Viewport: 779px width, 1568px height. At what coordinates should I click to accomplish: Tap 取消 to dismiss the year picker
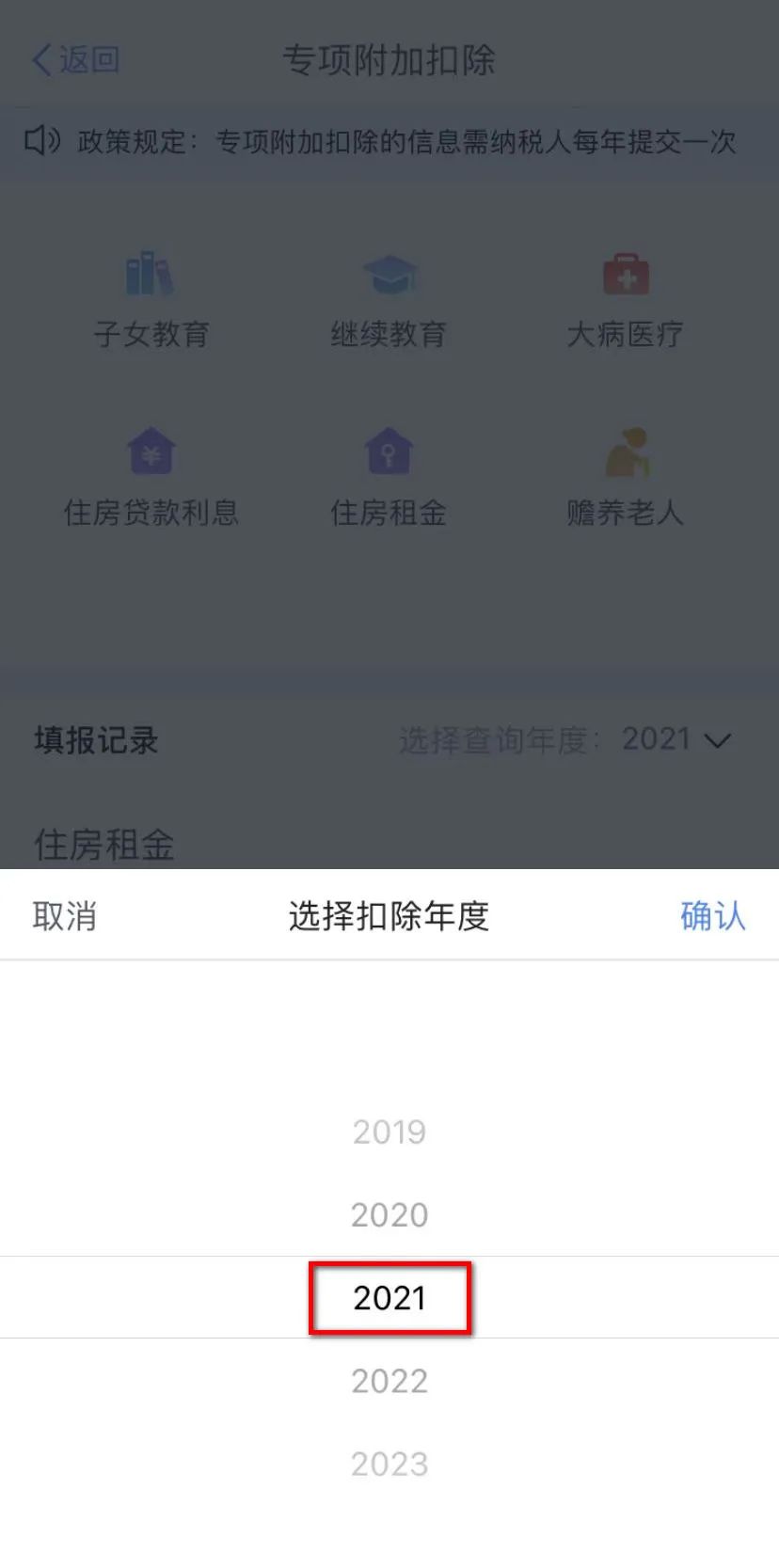pos(64,915)
